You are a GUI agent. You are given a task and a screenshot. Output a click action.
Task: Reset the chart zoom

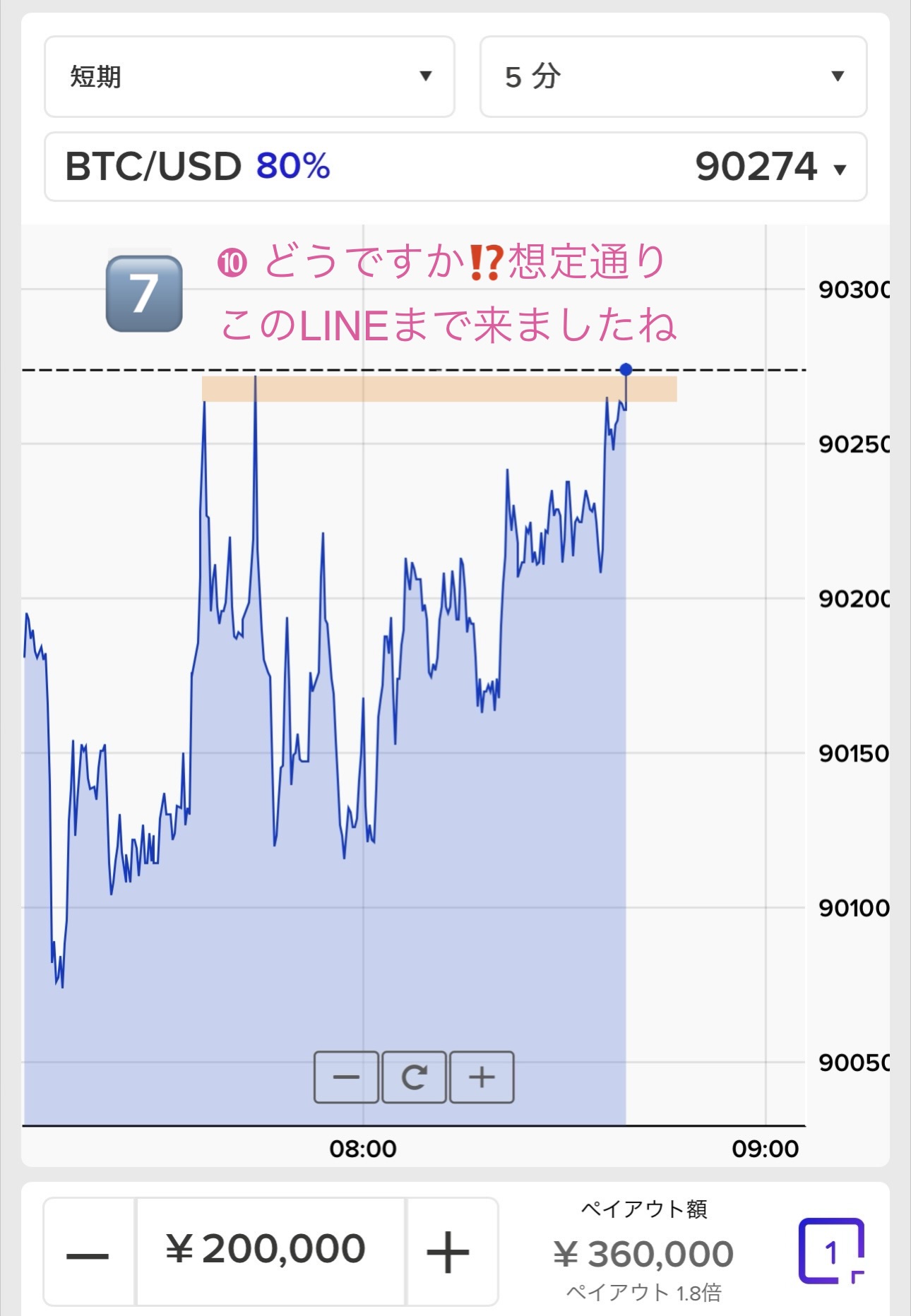(x=414, y=1077)
